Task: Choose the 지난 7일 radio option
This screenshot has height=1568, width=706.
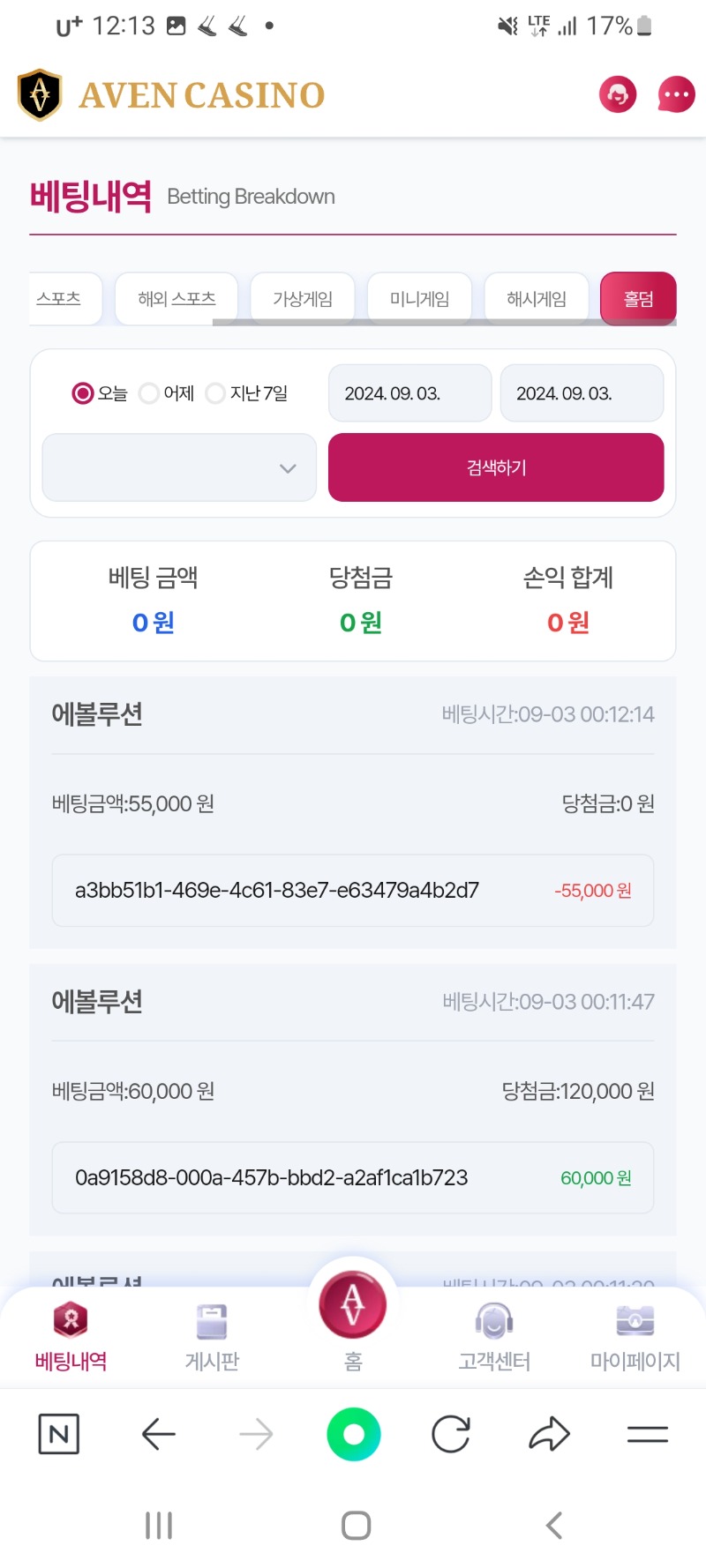Action: tap(247, 393)
